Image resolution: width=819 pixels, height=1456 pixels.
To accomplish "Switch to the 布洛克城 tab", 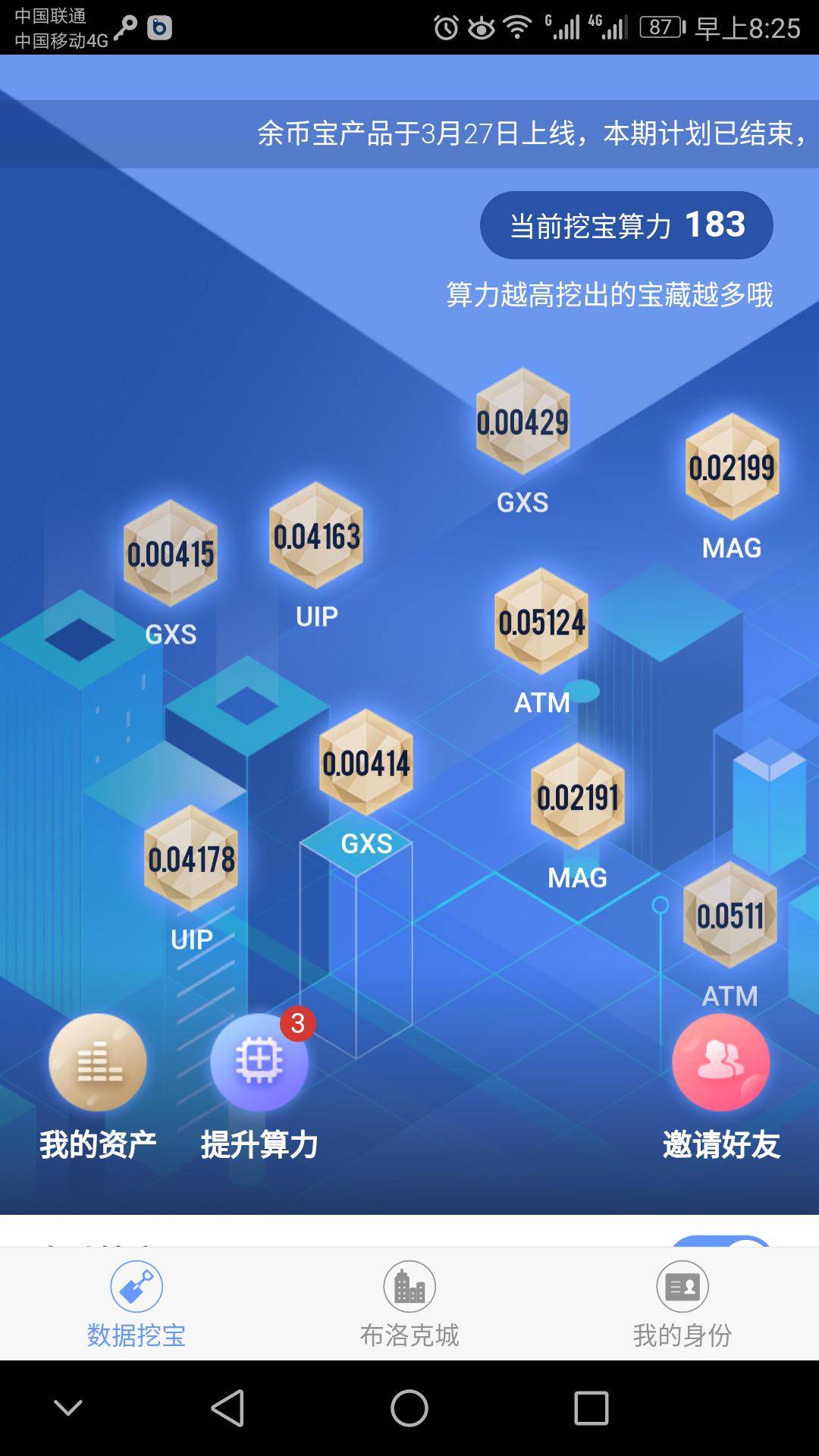I will (409, 1304).
